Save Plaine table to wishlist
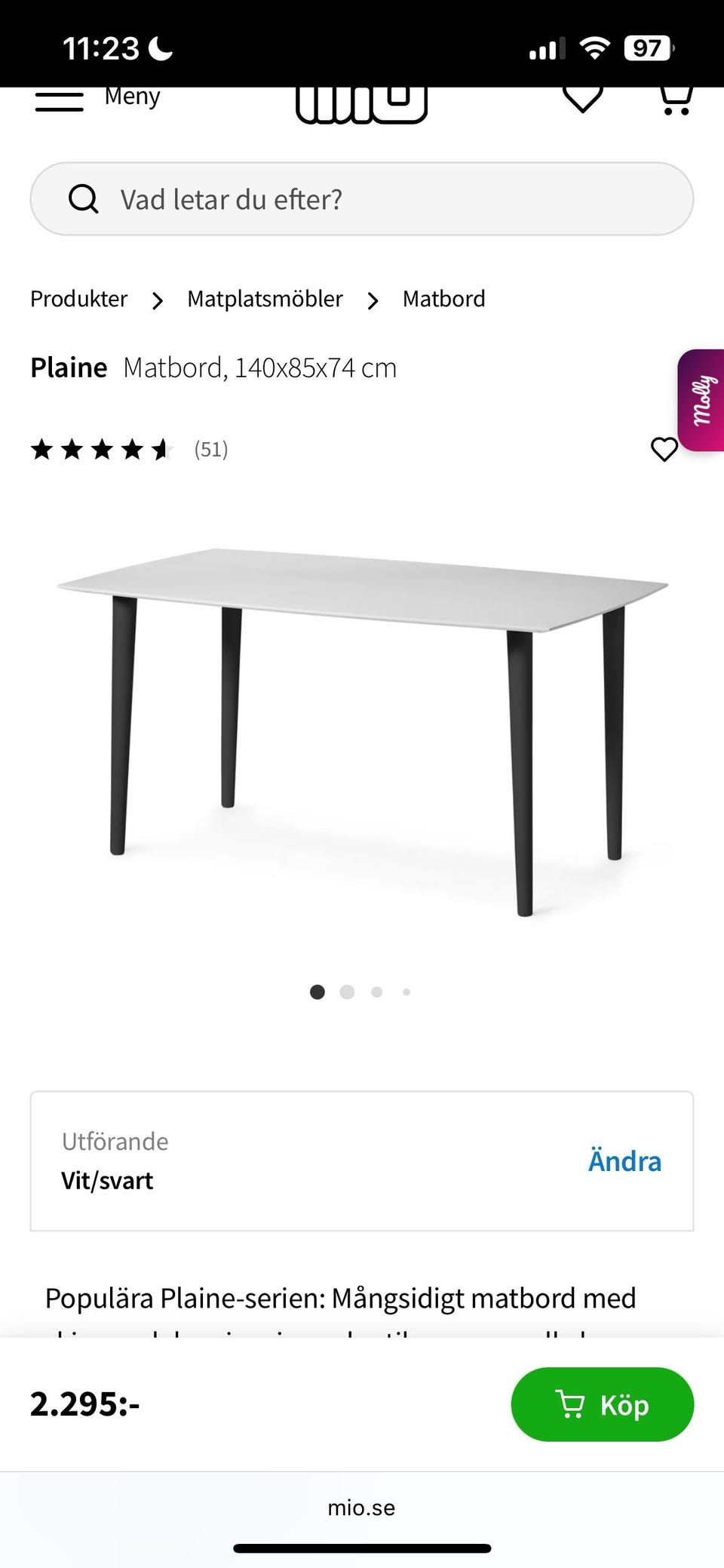Viewport: 724px width, 1568px height. click(x=664, y=450)
